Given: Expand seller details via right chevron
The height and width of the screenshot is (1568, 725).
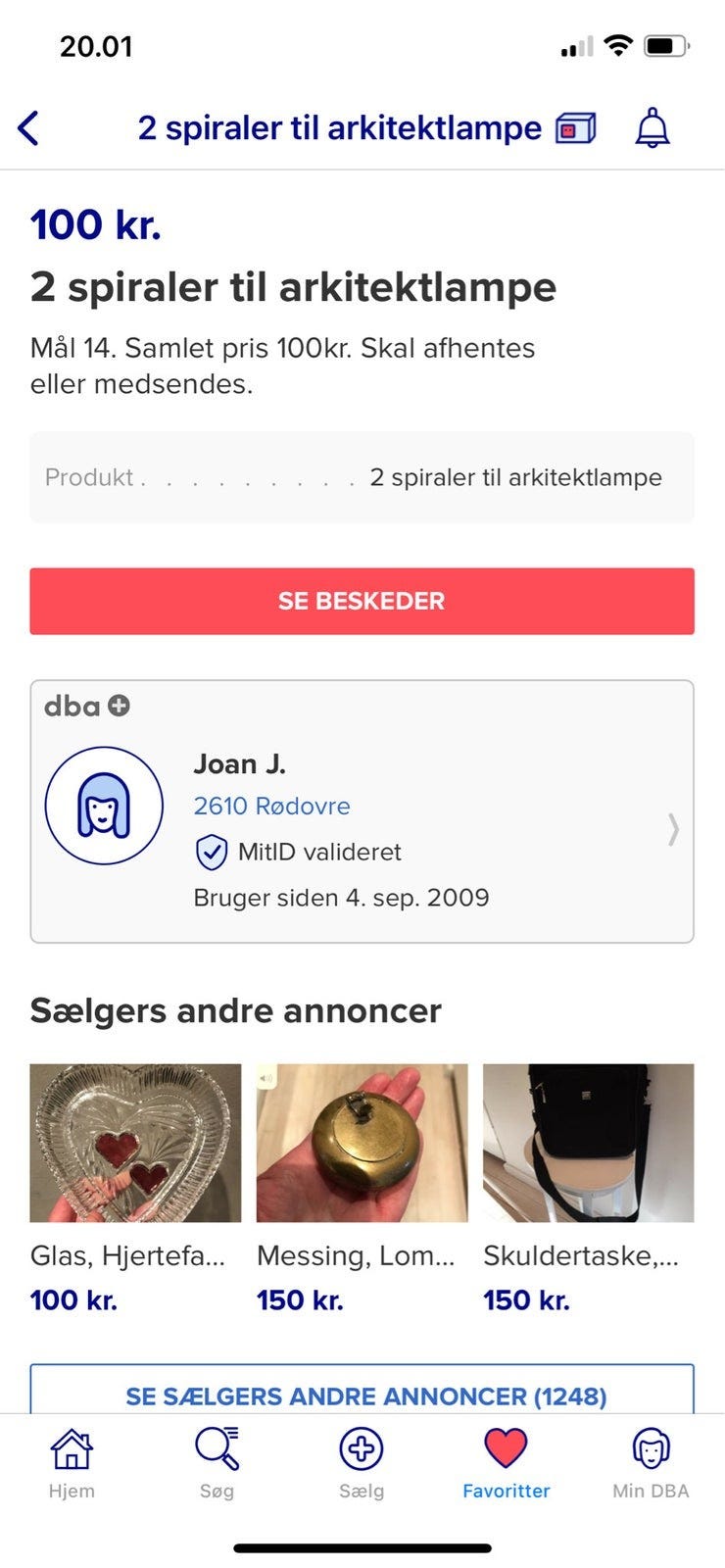Looking at the screenshot, I should (x=672, y=830).
